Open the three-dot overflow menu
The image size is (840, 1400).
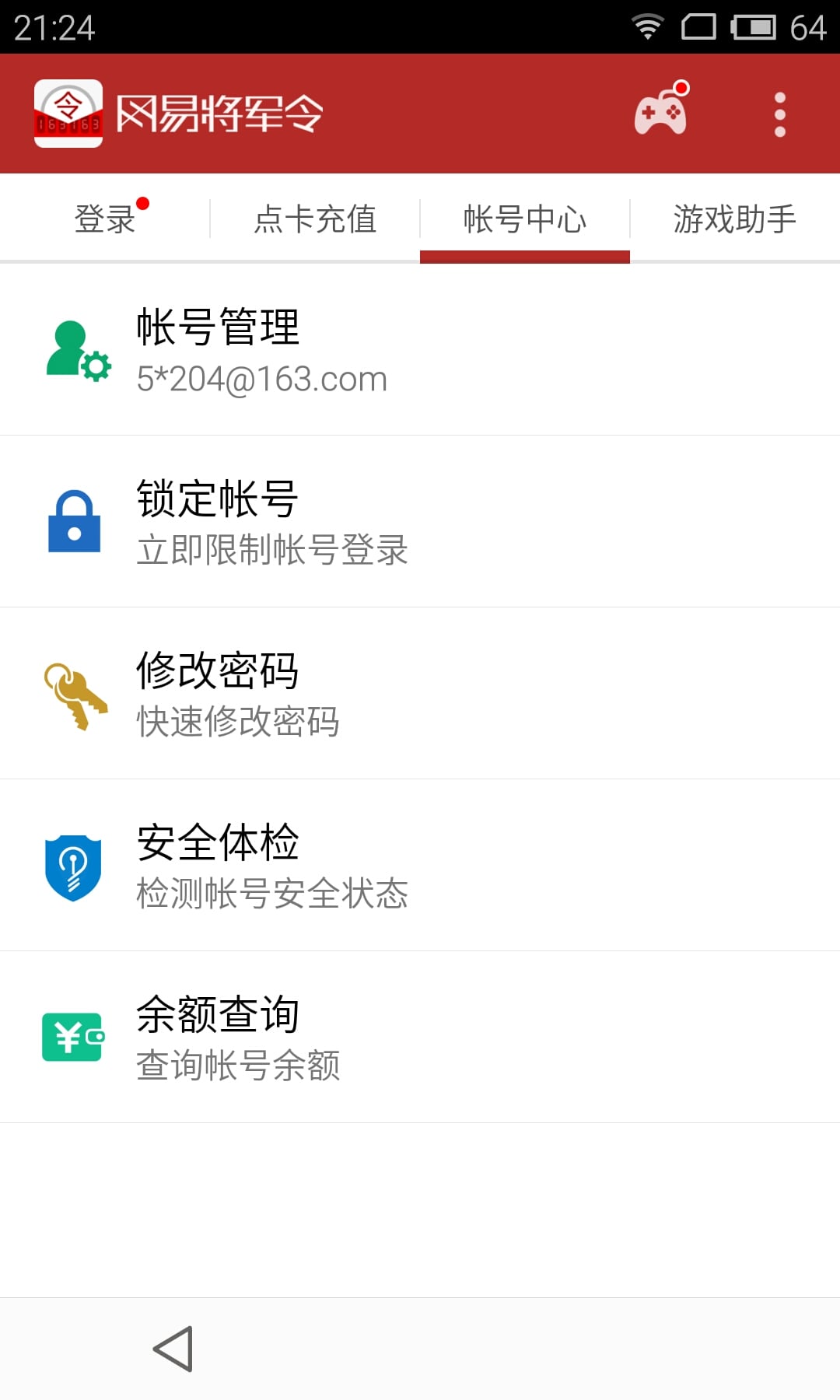(779, 114)
